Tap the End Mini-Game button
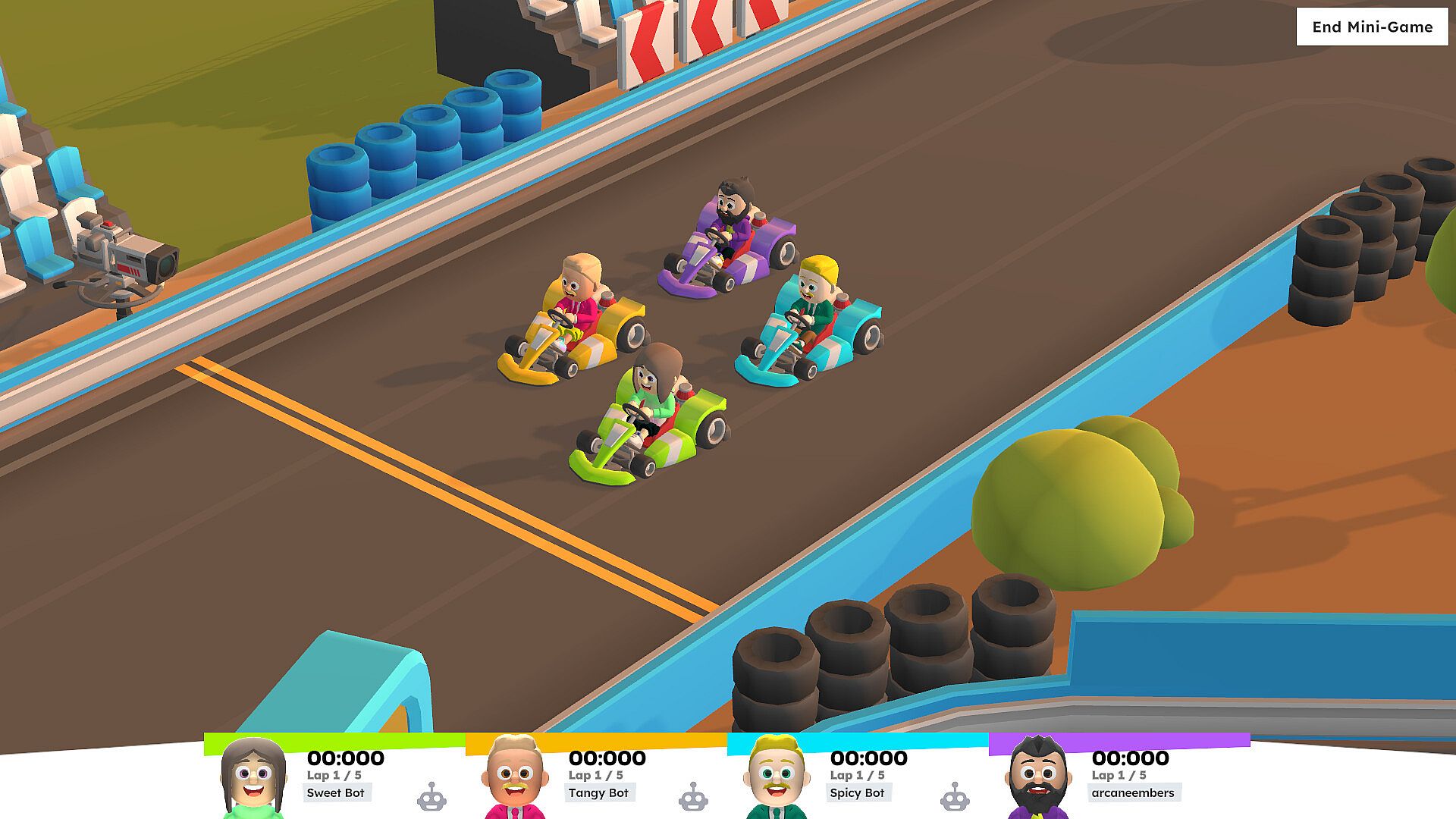This screenshot has height=819, width=1456. pyautogui.click(x=1372, y=27)
